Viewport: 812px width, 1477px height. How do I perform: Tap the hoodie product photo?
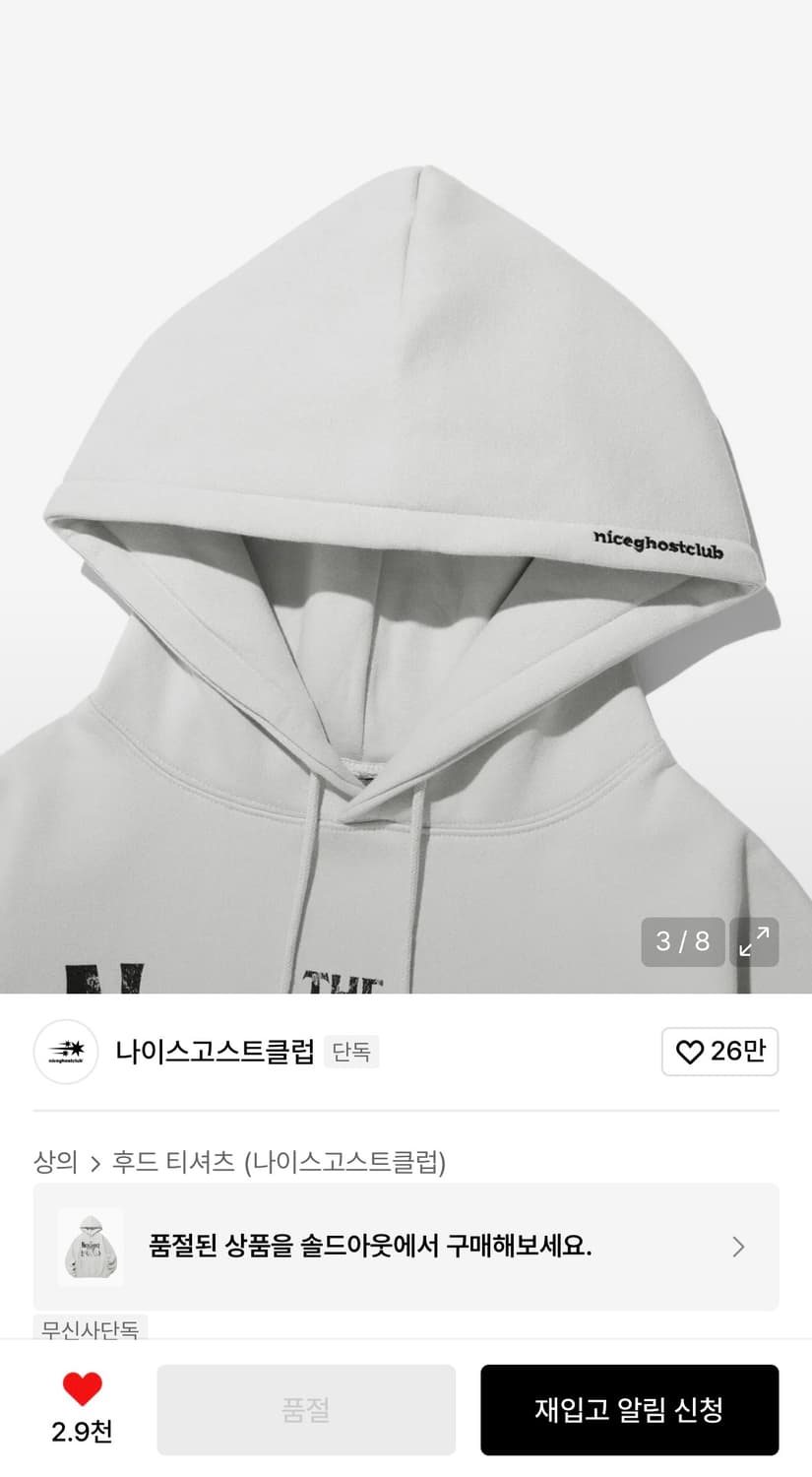[406, 492]
